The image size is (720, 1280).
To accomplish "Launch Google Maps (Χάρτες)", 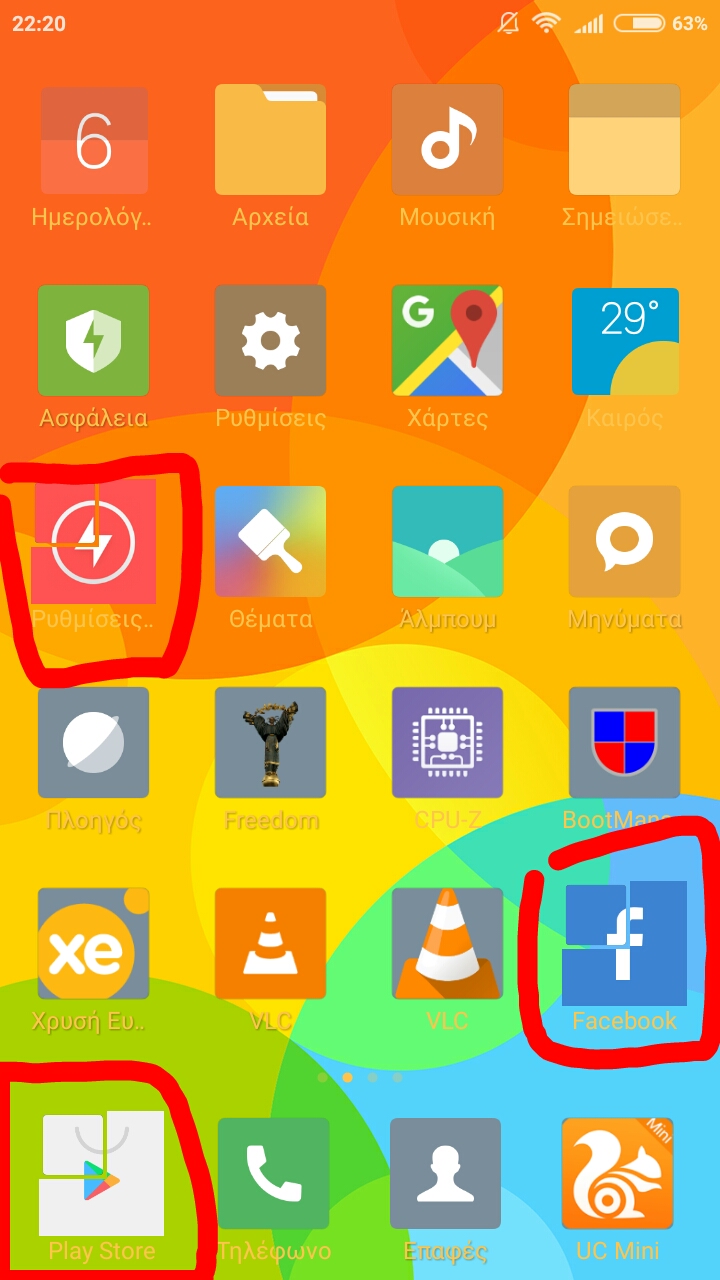I will 447,341.
